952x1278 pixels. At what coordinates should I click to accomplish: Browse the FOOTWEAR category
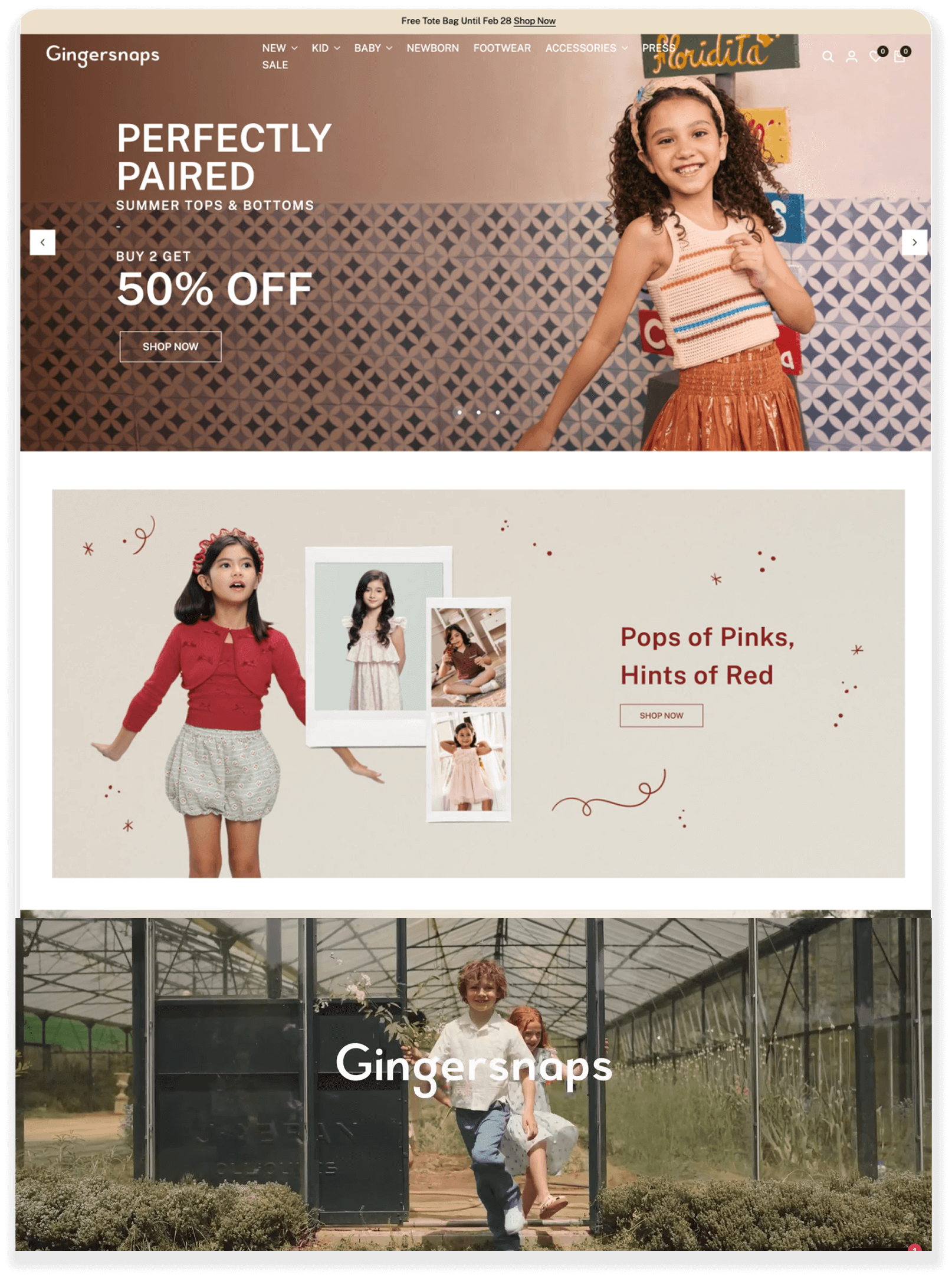[x=502, y=48]
